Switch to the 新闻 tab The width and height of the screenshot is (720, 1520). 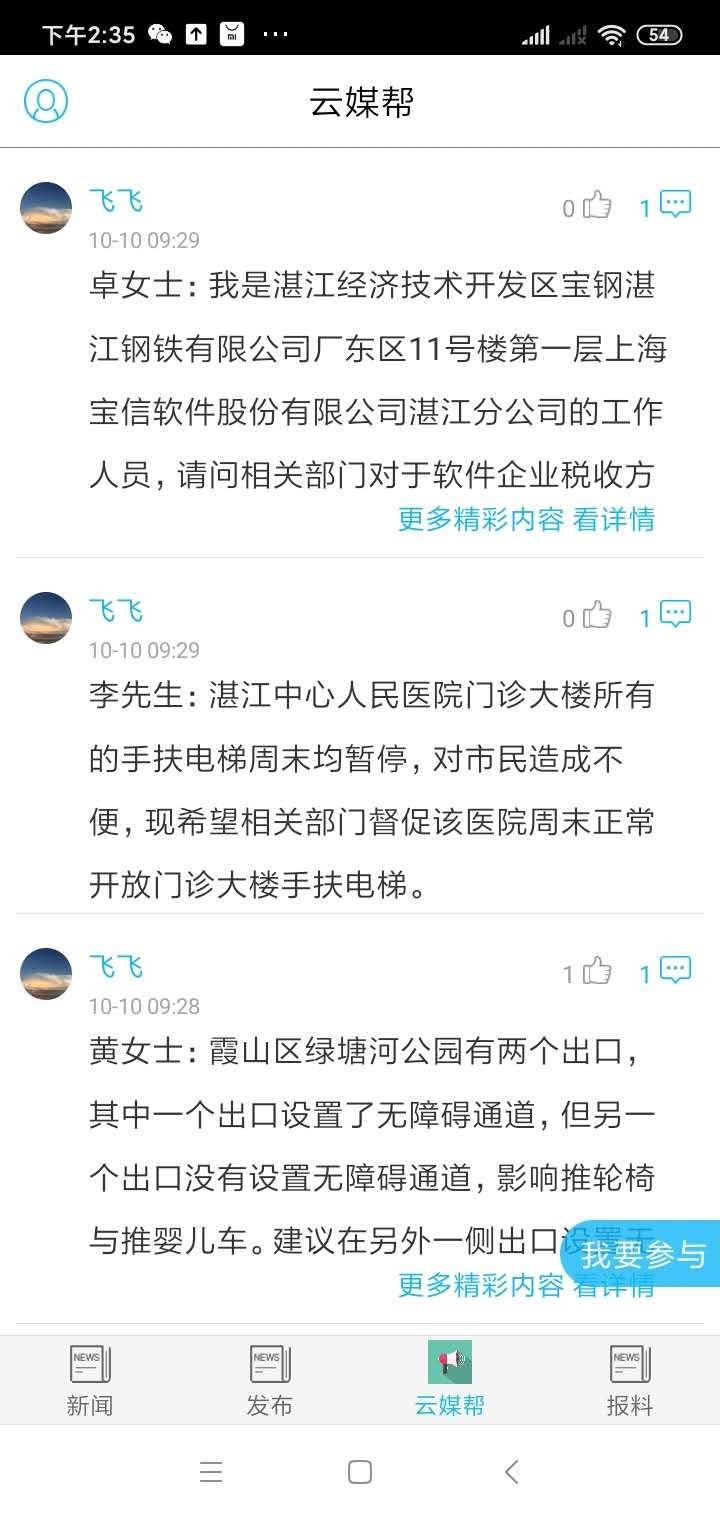coord(90,1380)
